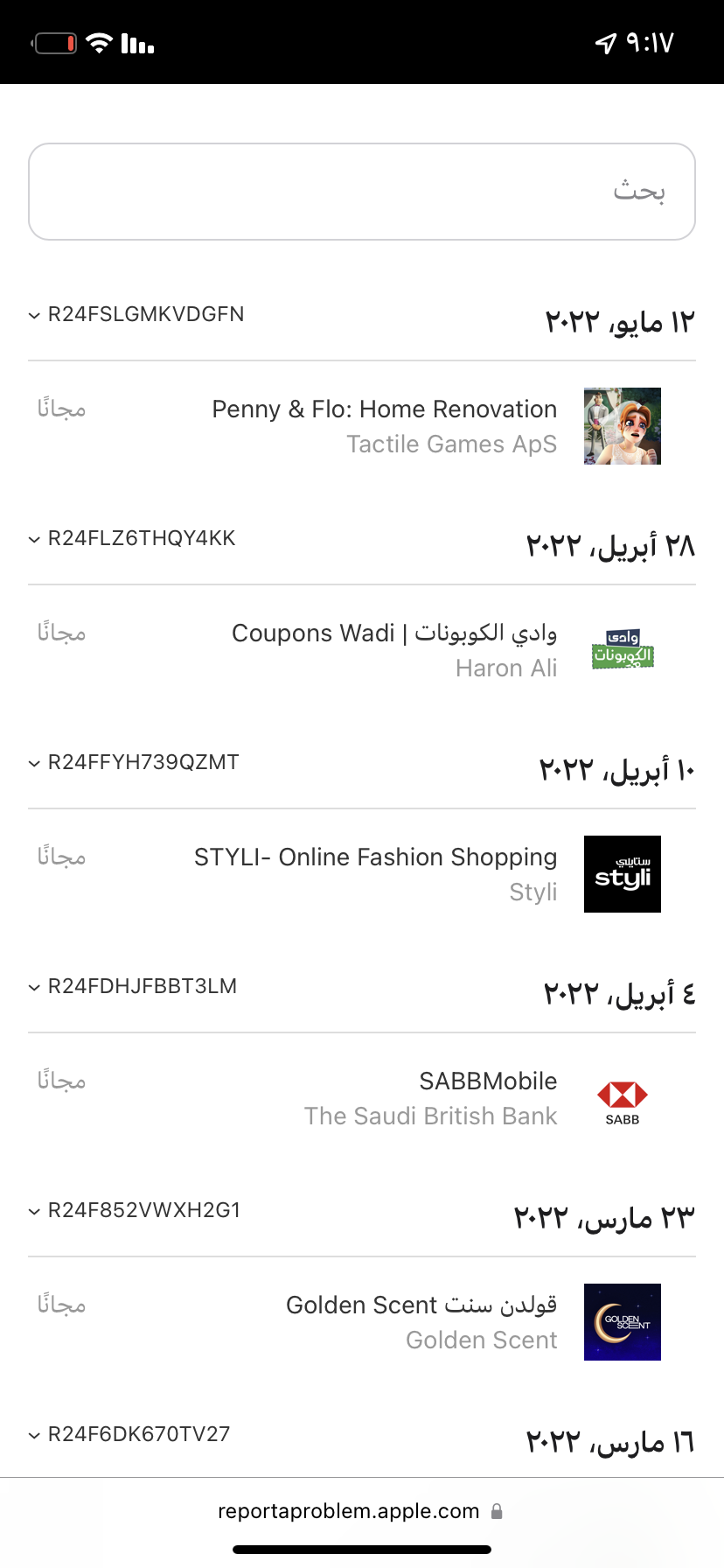Expand receipt R24FSLGMKVDGFN
Image resolution: width=724 pixels, height=1568 pixels.
(137, 315)
